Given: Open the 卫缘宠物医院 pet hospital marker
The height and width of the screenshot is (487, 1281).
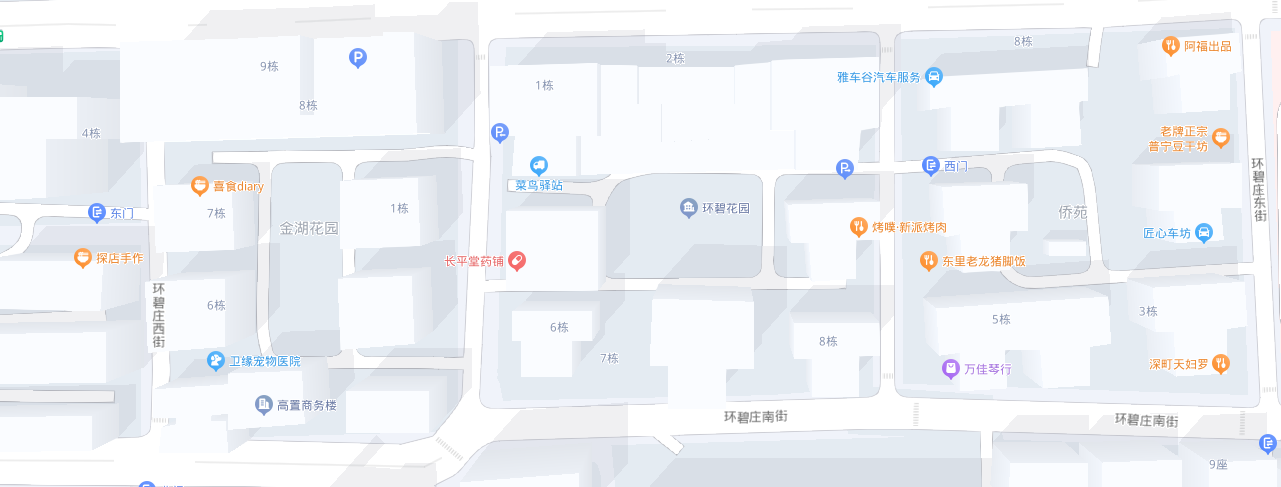Looking at the screenshot, I should pyautogui.click(x=215, y=360).
